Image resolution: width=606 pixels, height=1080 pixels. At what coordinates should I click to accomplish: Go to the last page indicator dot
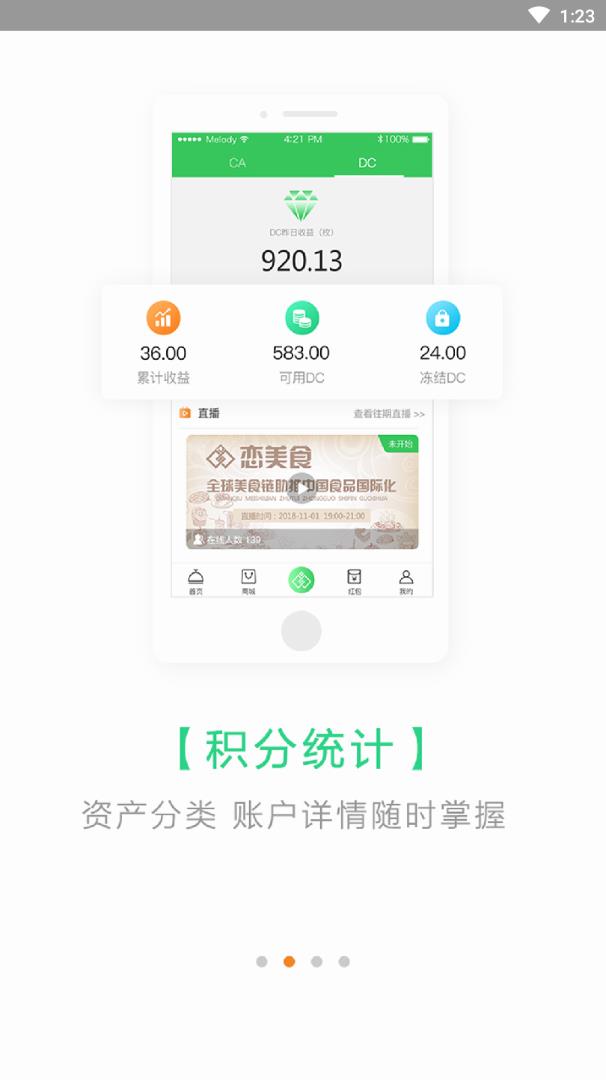point(344,961)
